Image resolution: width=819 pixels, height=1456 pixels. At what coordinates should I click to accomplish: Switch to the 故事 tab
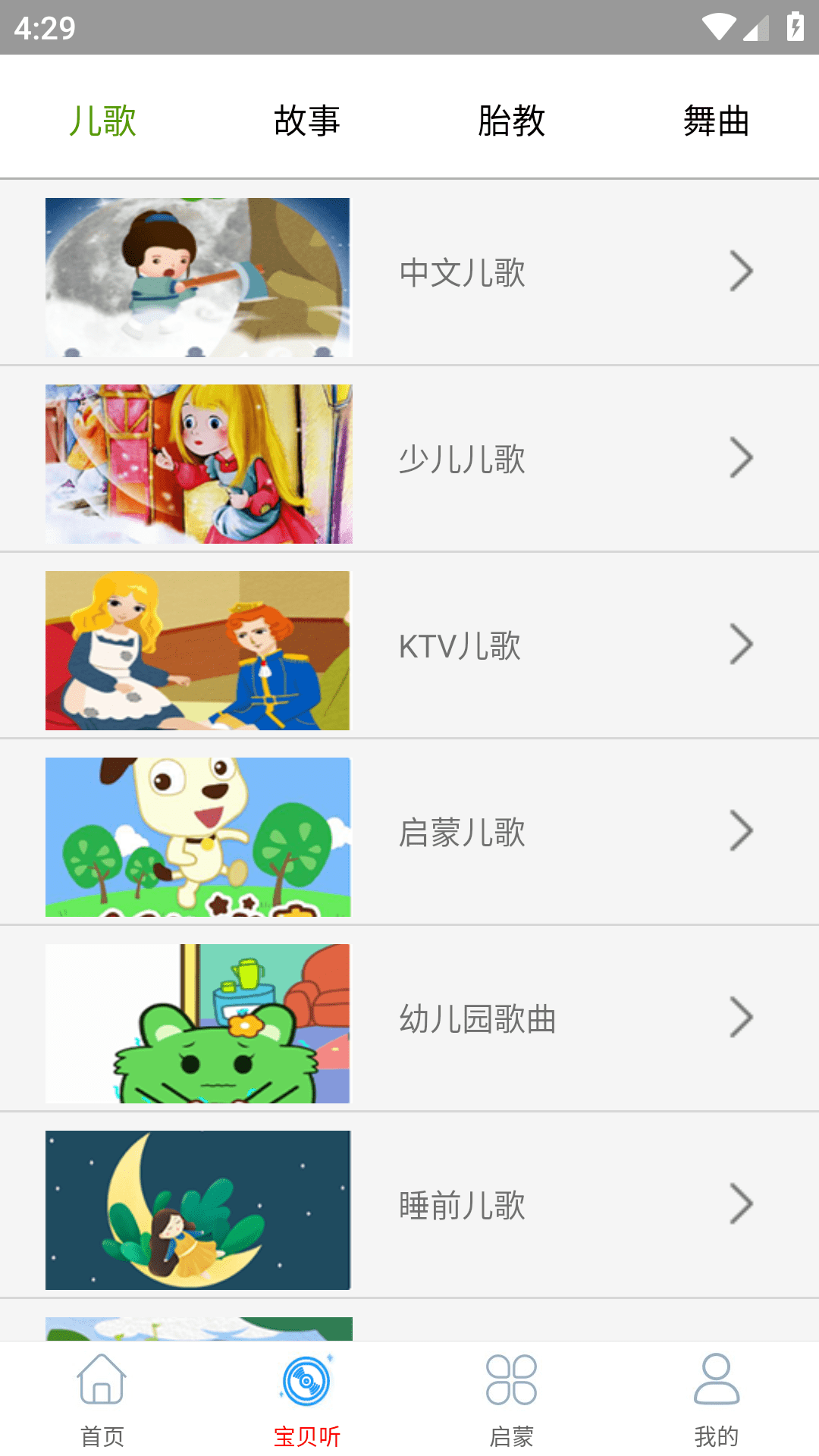pyautogui.click(x=307, y=121)
